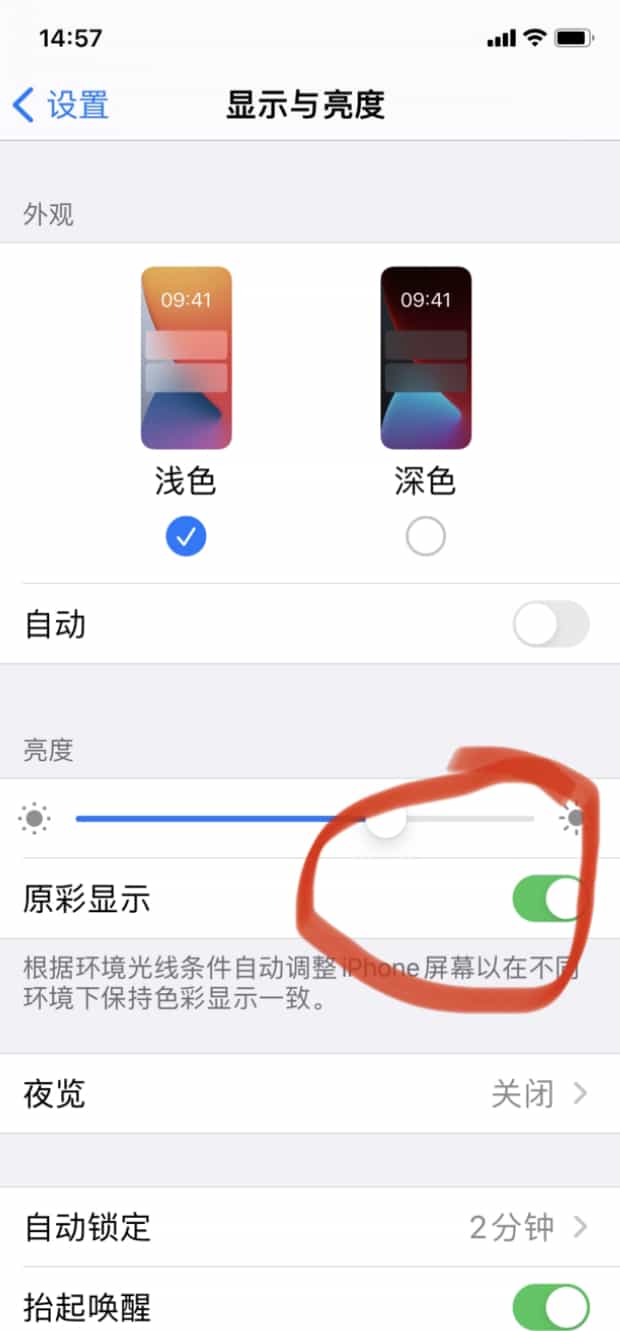Turn off the 原彩显示 switch

point(550,899)
